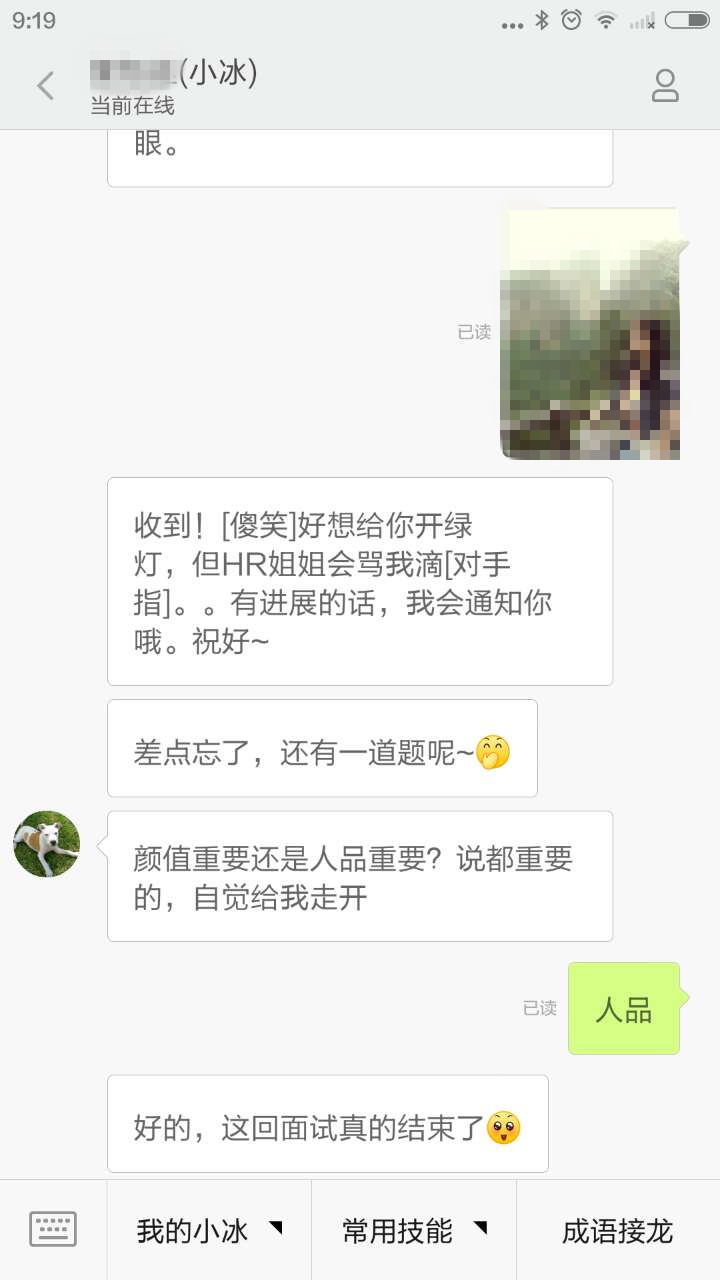Open the sent photo in the chat
720x1280 pixels.
click(x=590, y=334)
